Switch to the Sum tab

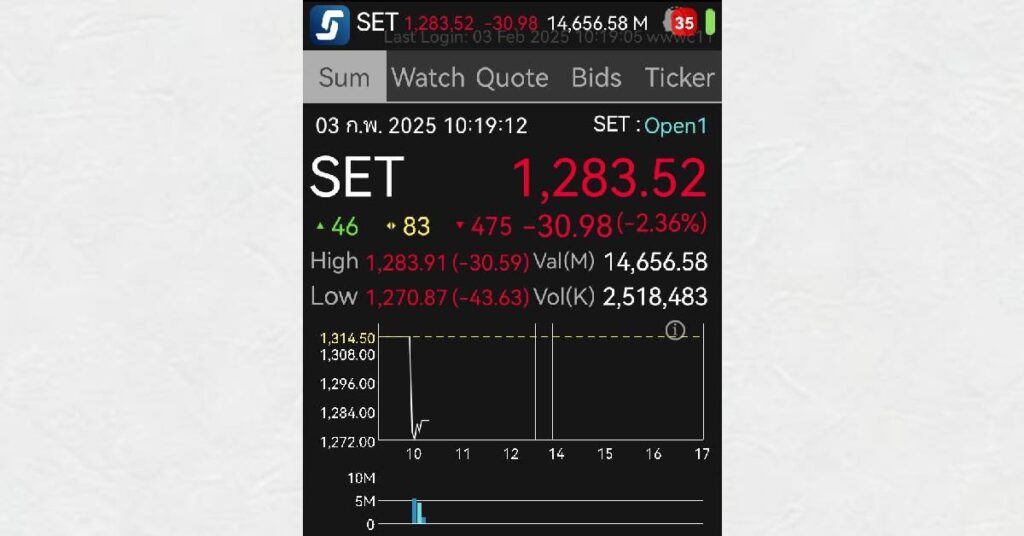[344, 78]
